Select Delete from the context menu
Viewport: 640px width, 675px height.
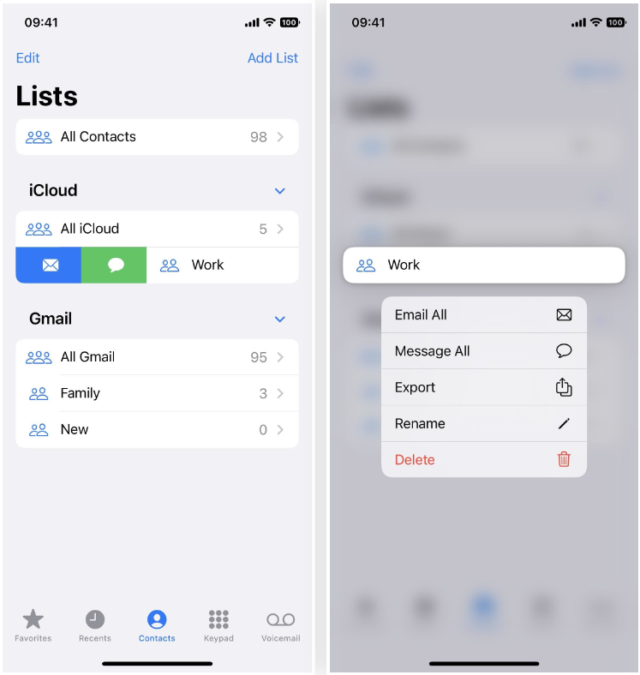pyautogui.click(x=483, y=460)
